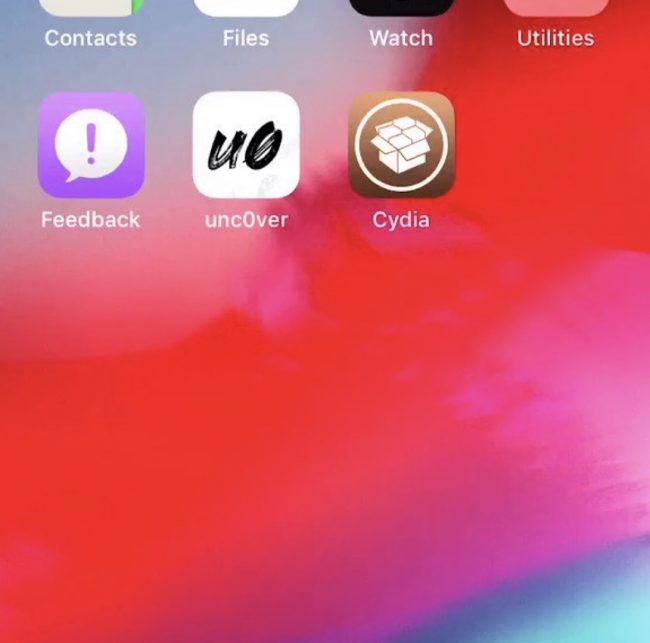This screenshot has width=650, height=643.
Task: Open the Contacts app
Action: point(91,12)
